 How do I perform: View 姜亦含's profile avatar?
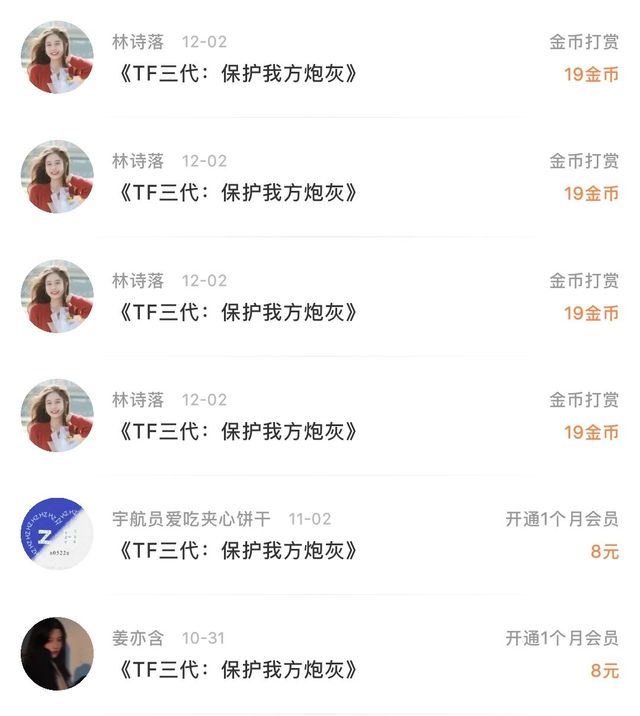point(57,654)
